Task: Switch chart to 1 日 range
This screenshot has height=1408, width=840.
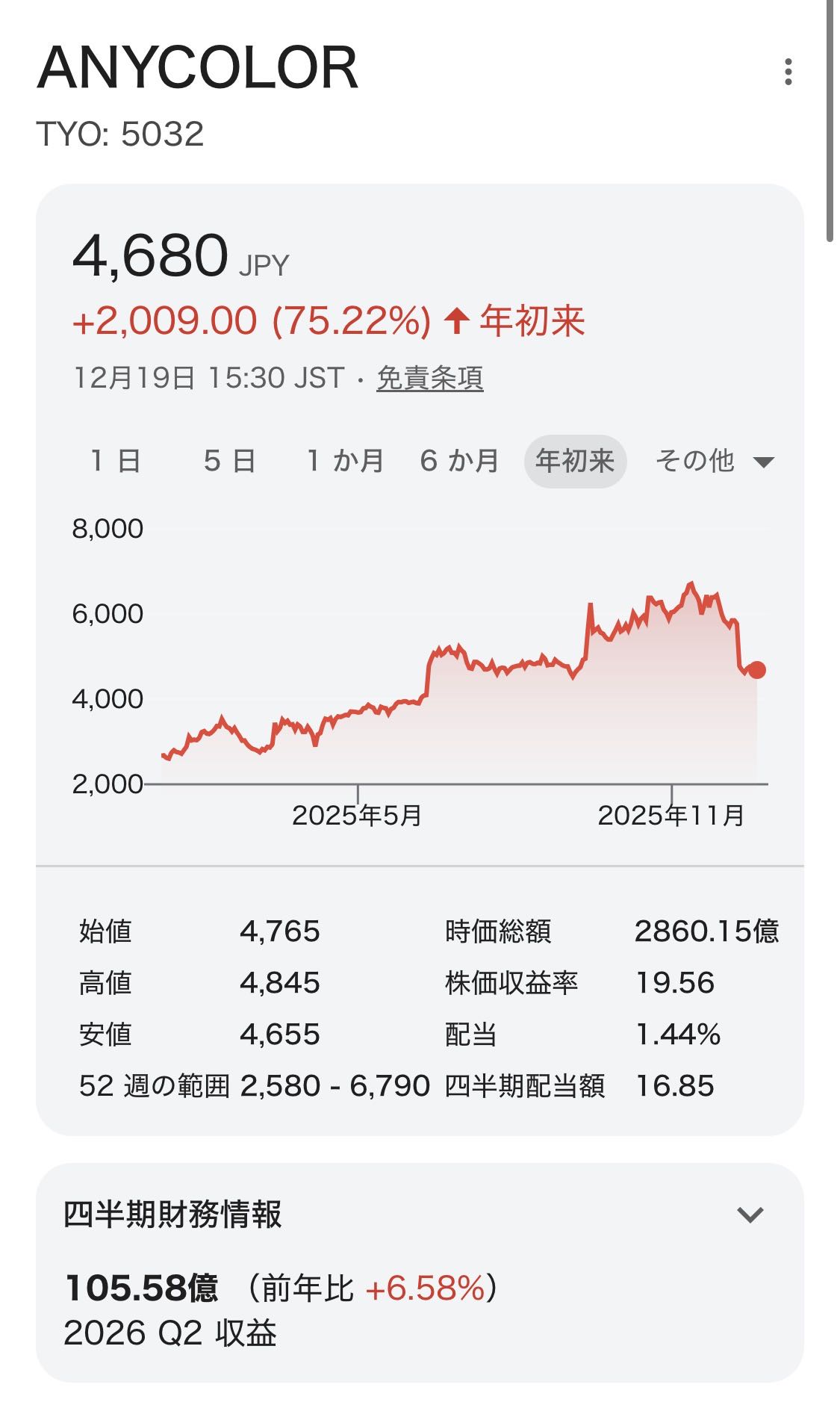Action: coord(115,461)
